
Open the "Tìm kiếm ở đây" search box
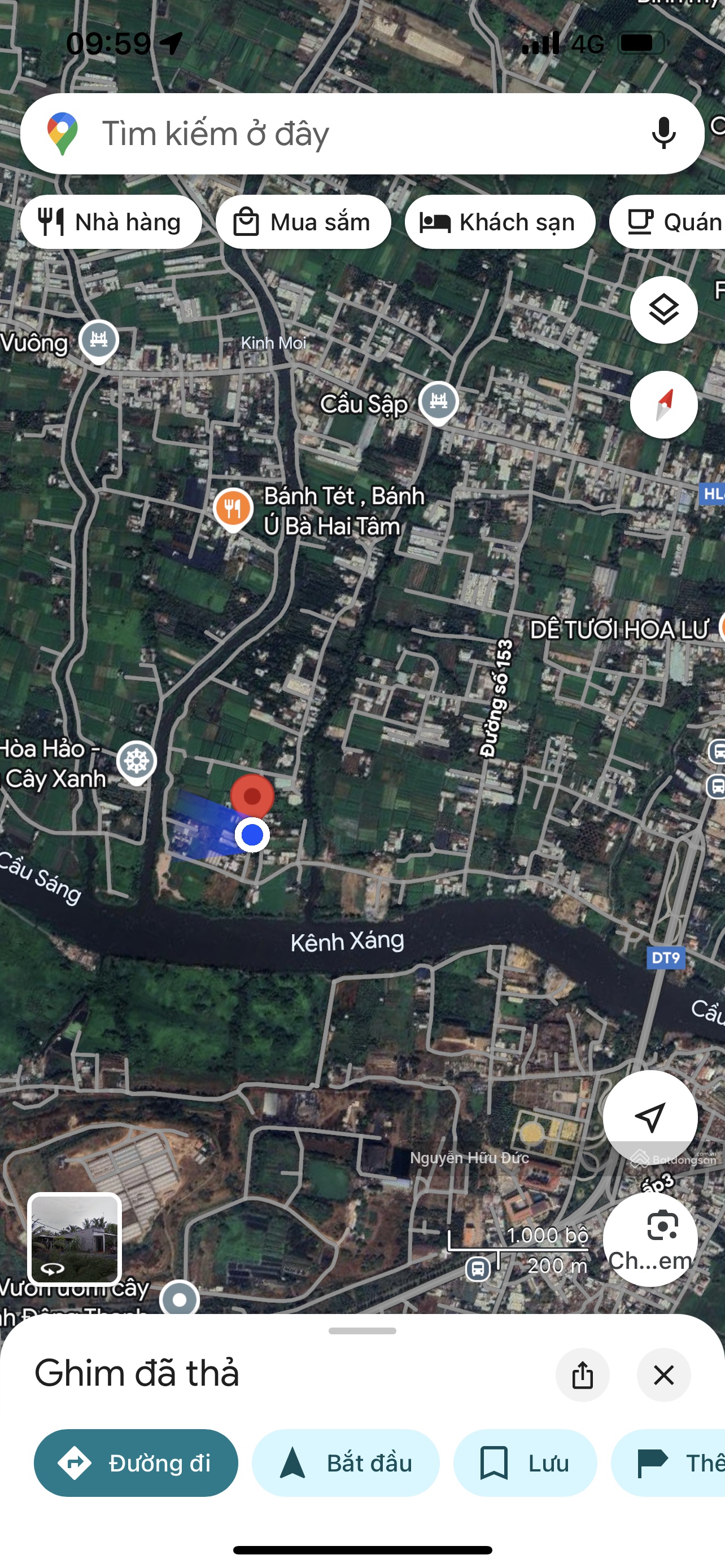[x=341, y=134]
